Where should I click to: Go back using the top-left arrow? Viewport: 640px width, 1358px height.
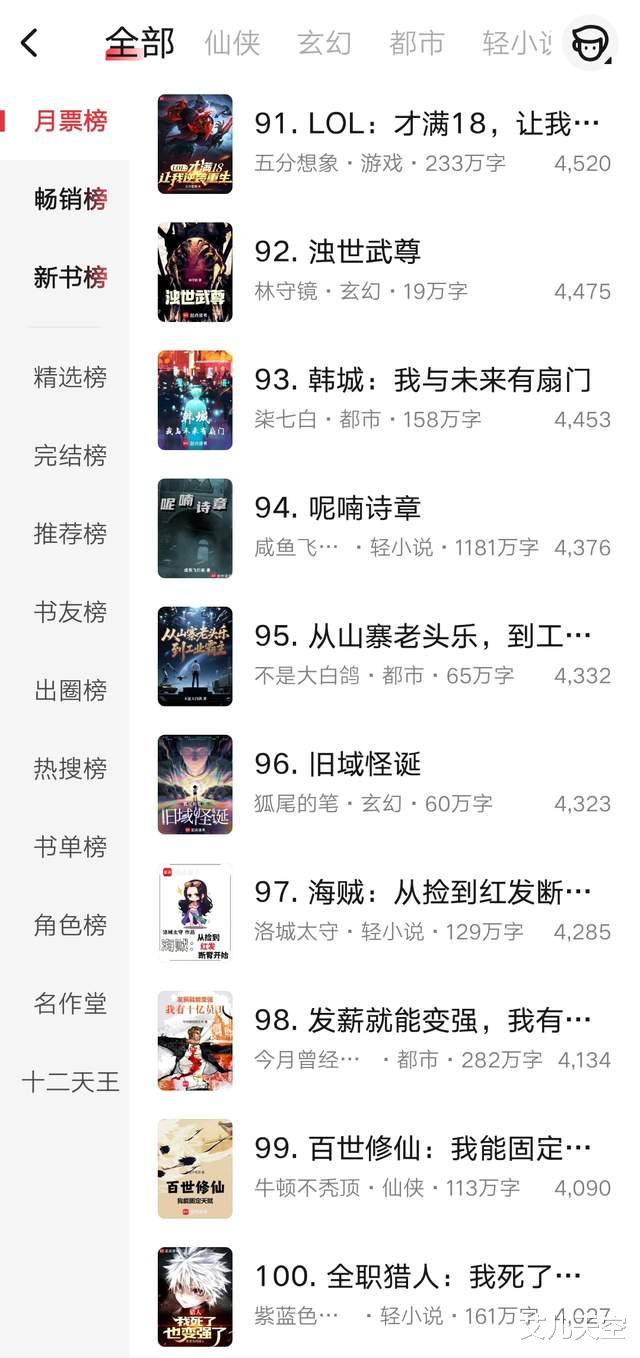(x=30, y=43)
